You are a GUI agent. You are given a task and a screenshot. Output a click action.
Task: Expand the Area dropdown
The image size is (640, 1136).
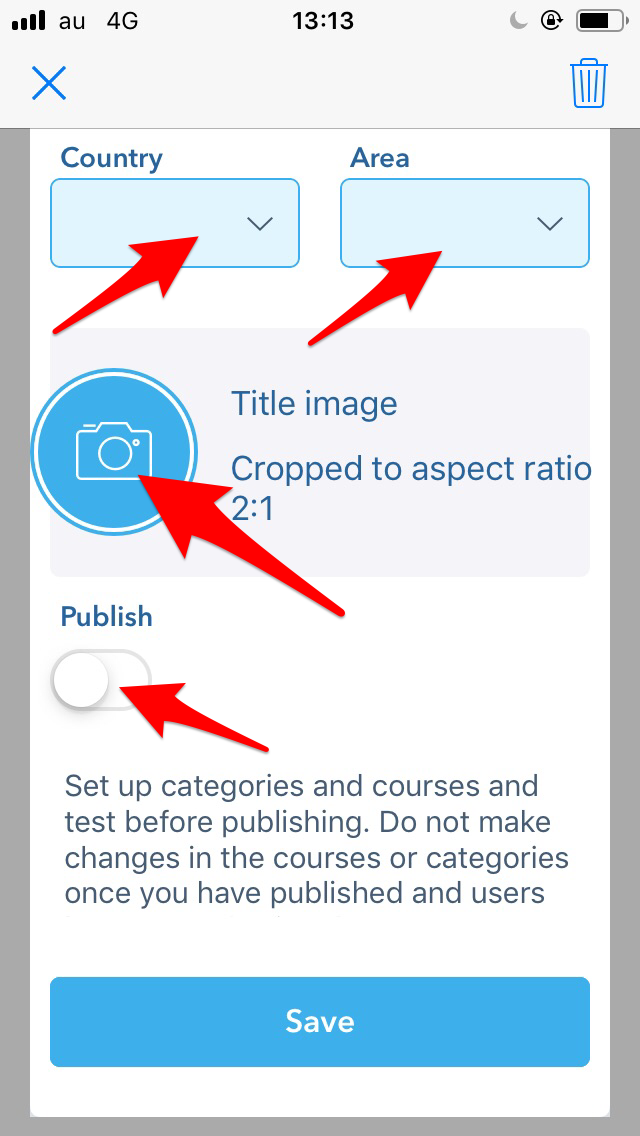pos(465,223)
